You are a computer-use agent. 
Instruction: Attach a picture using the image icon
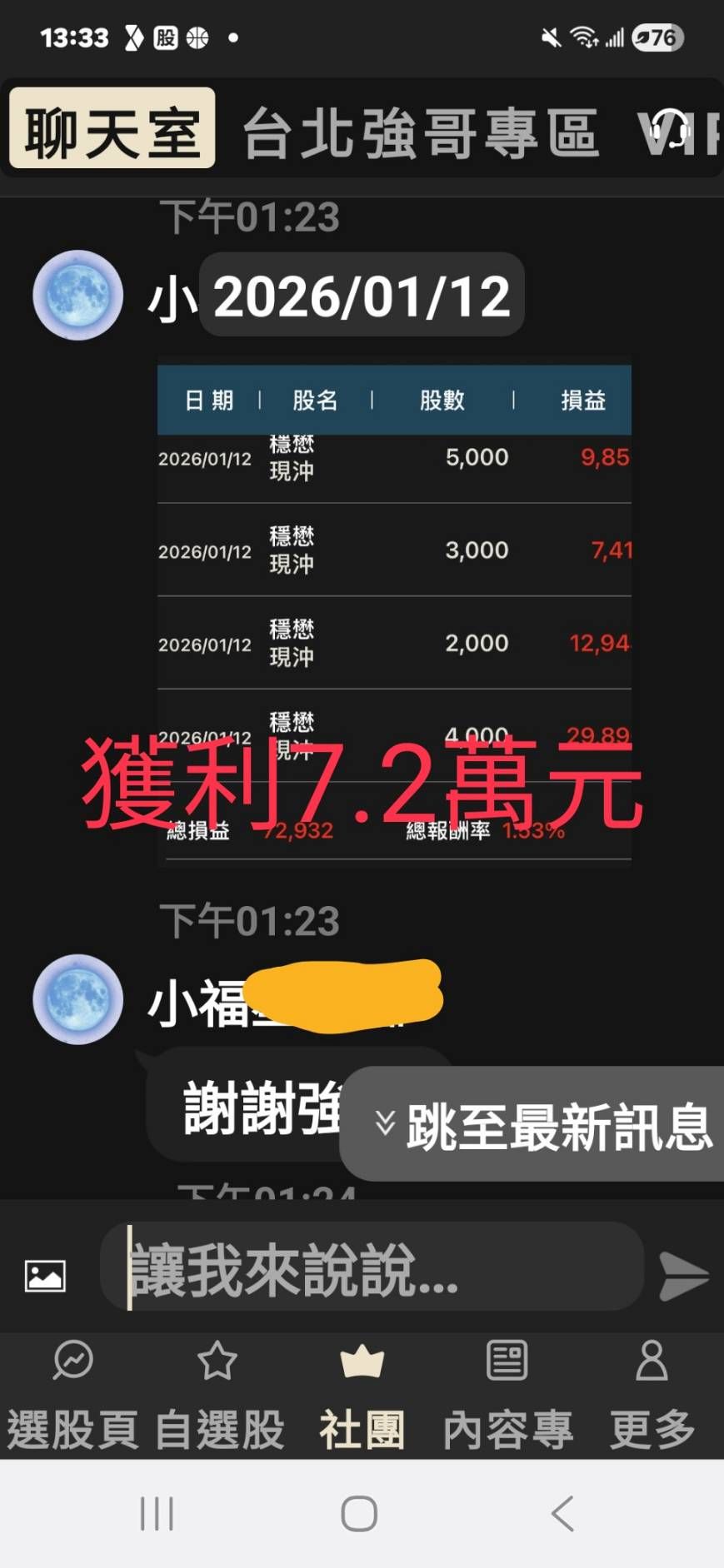click(x=45, y=1275)
